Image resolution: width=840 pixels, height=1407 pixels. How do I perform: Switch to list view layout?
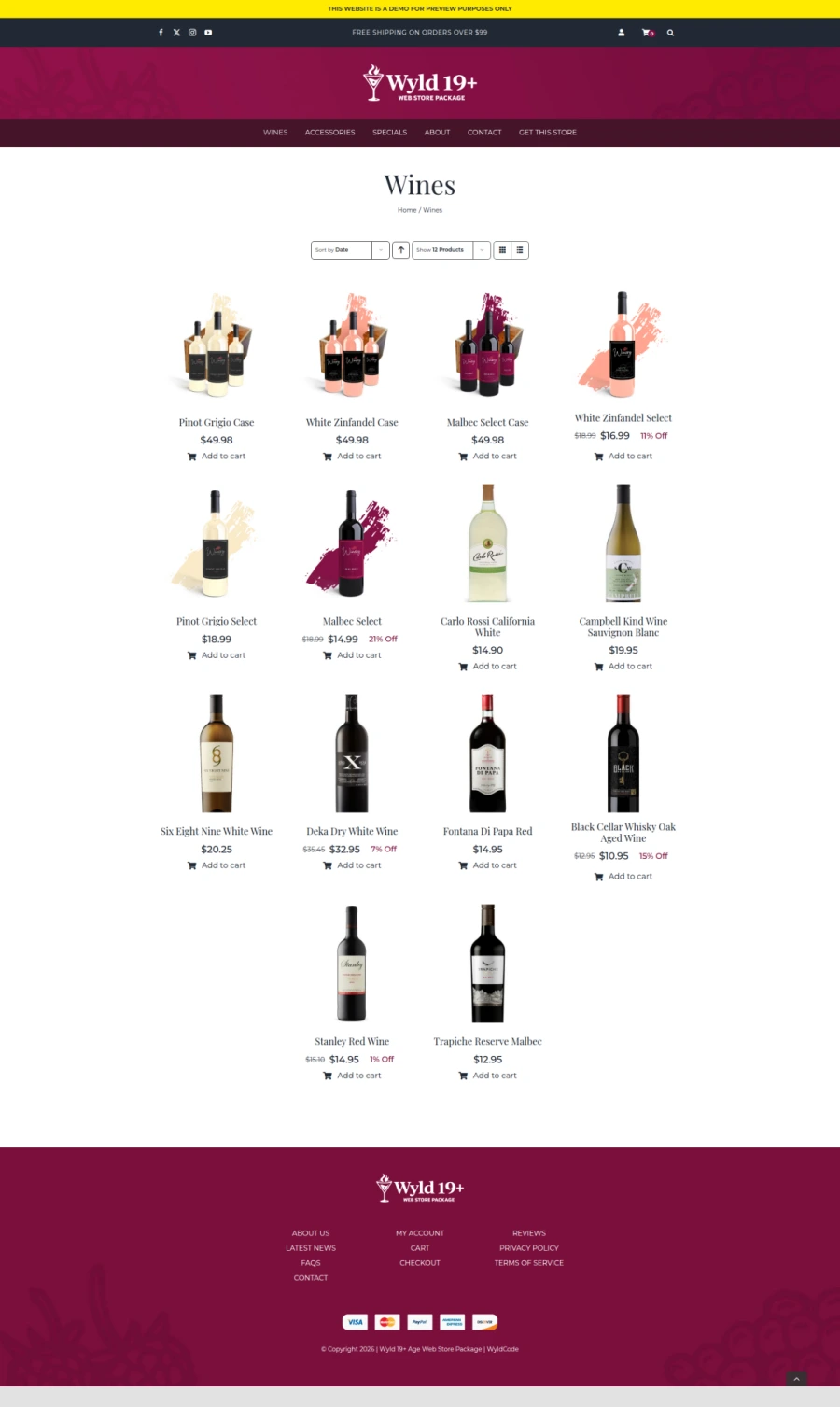click(x=520, y=249)
